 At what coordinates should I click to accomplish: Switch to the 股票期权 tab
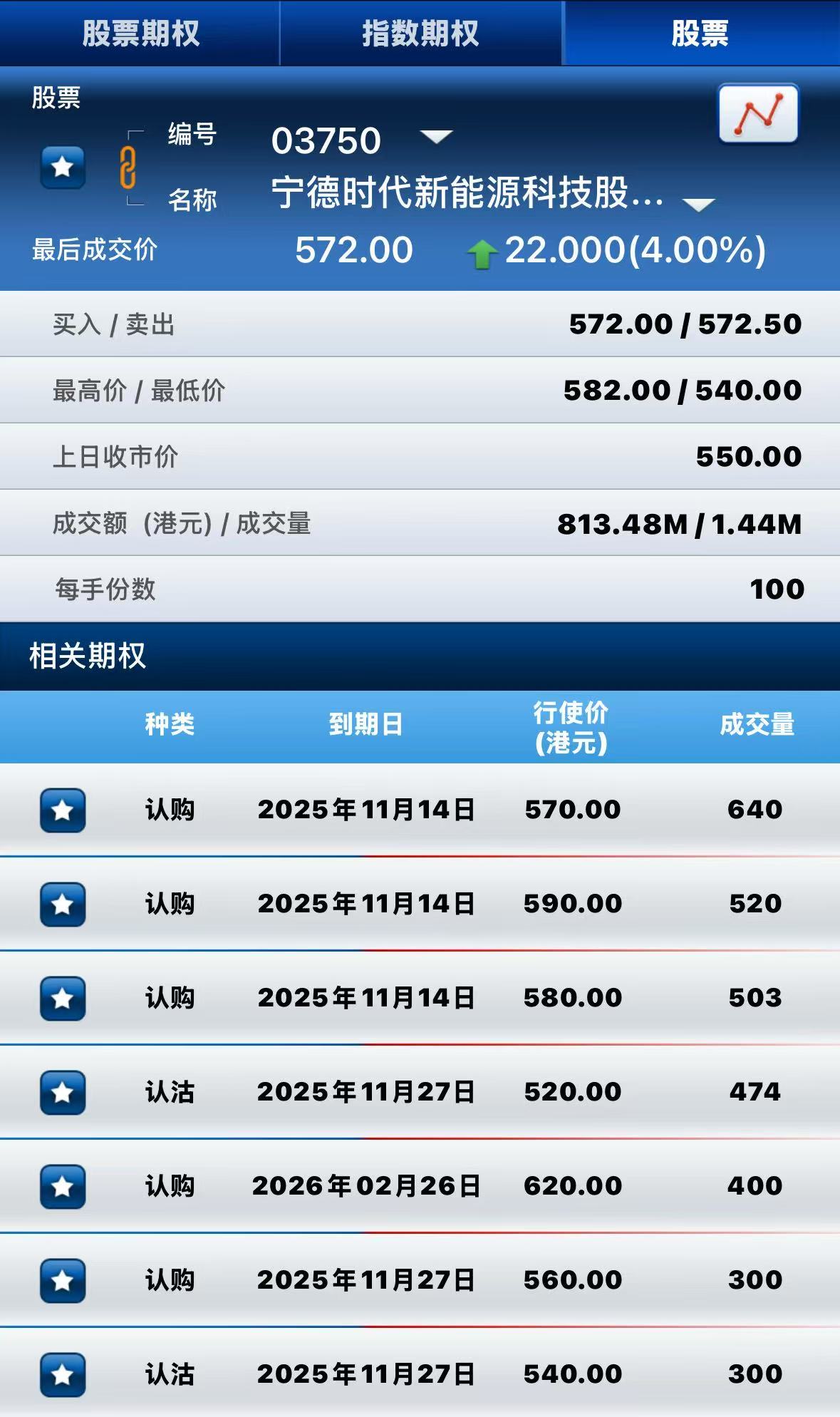pyautogui.click(x=140, y=34)
